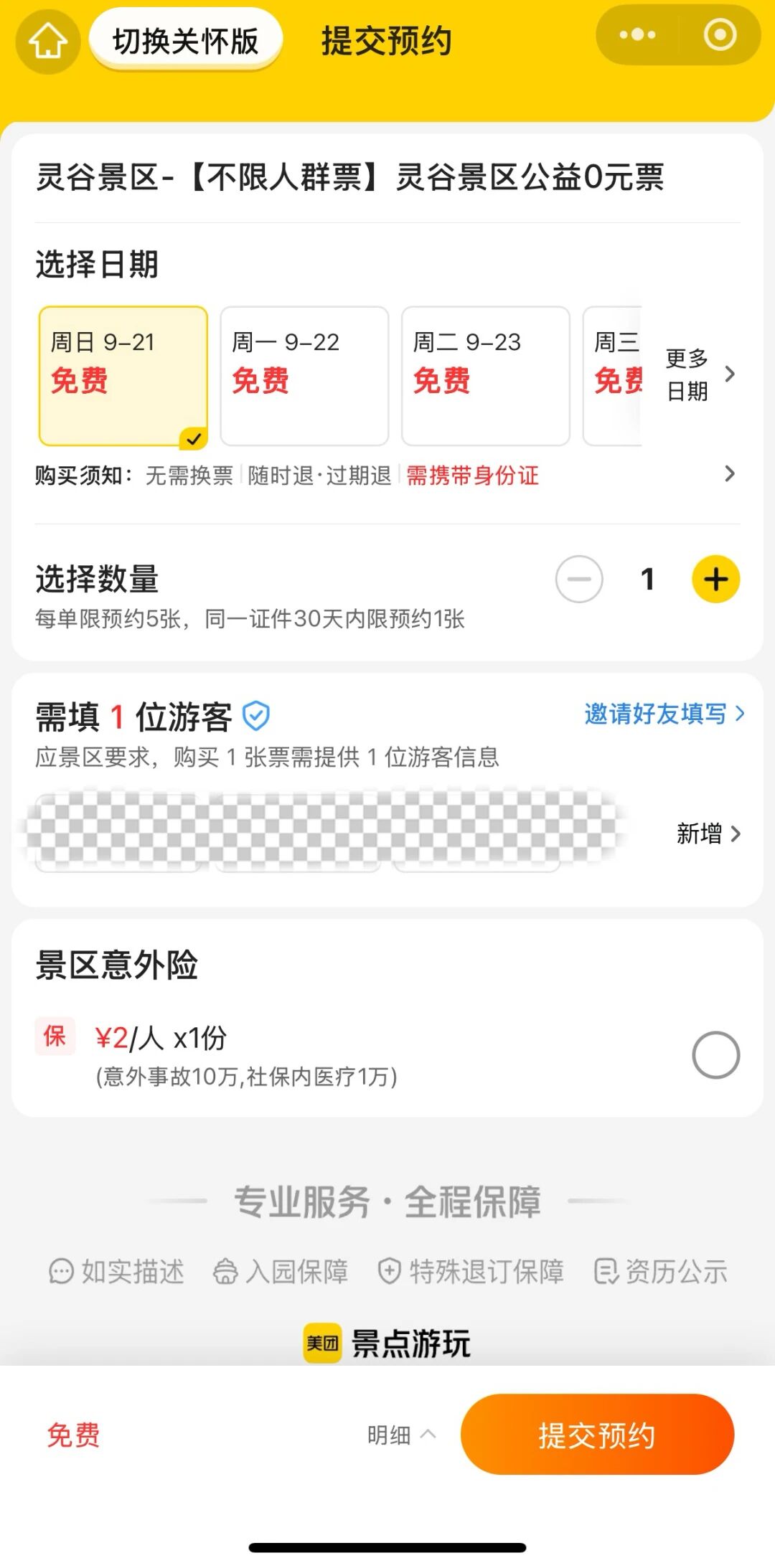Viewport: 775px width, 1568px height.
Task: Expand the 明细 price details
Action: (x=400, y=1435)
